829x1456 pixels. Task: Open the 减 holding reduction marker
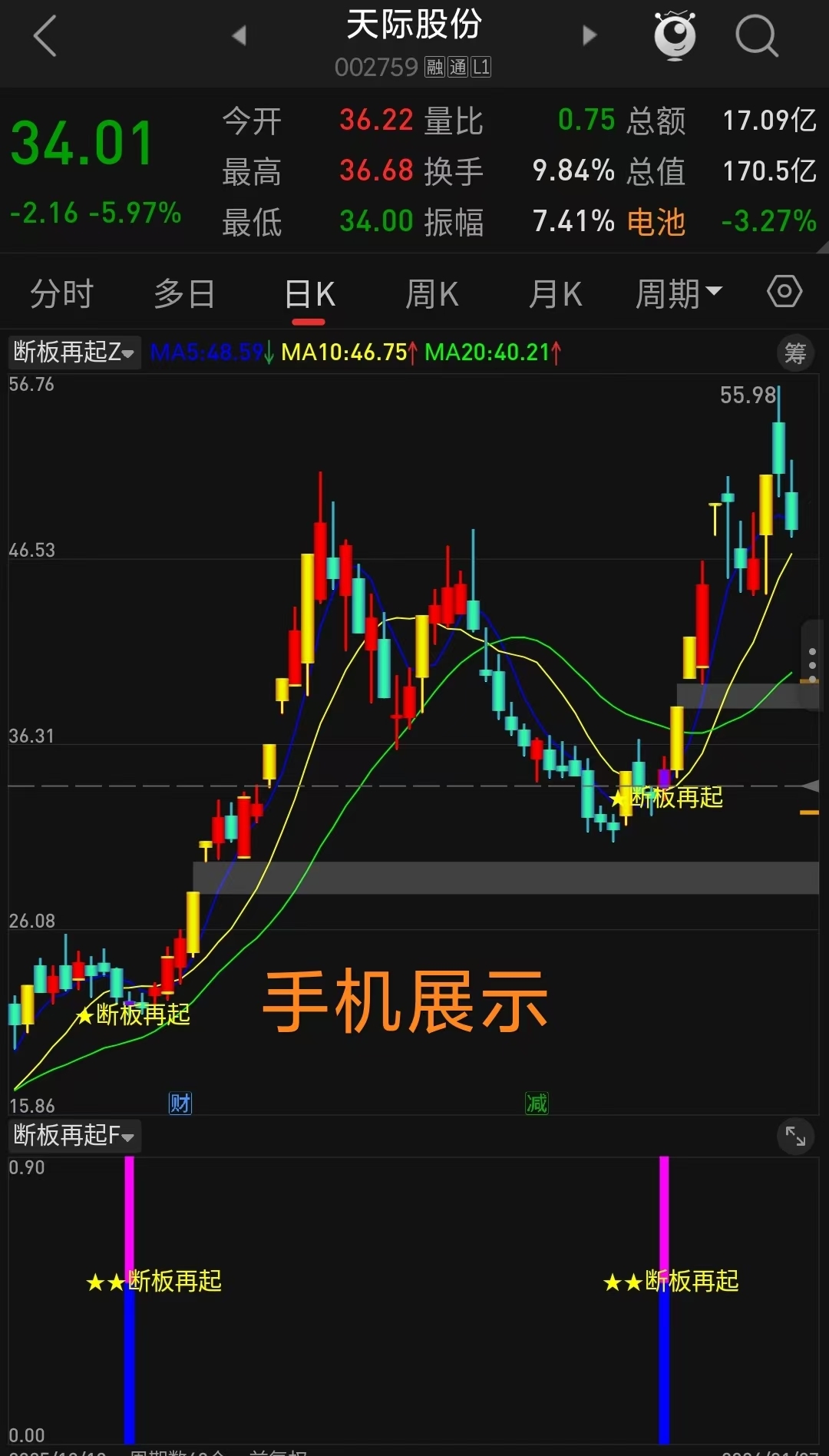pos(537,1104)
